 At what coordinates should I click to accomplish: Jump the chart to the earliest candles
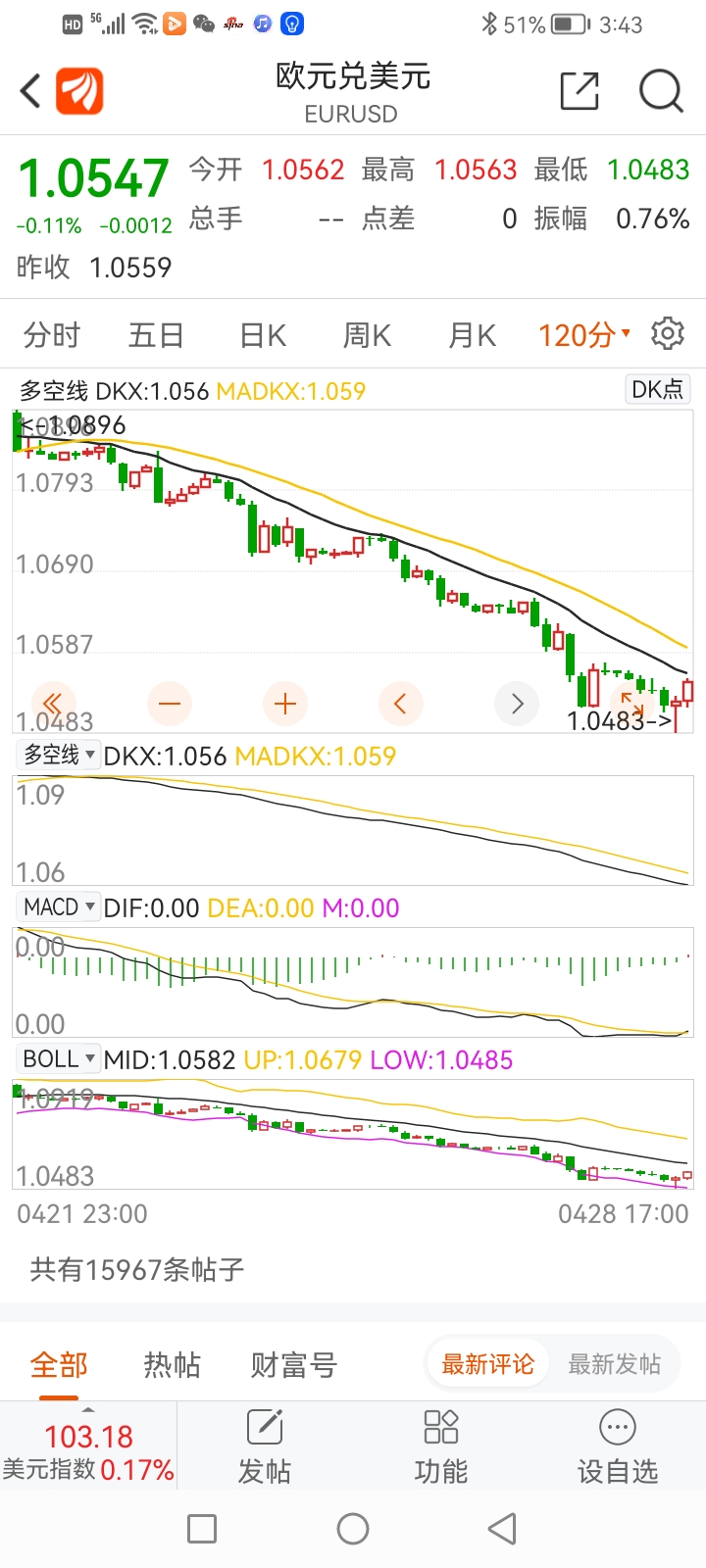pyautogui.click(x=53, y=704)
